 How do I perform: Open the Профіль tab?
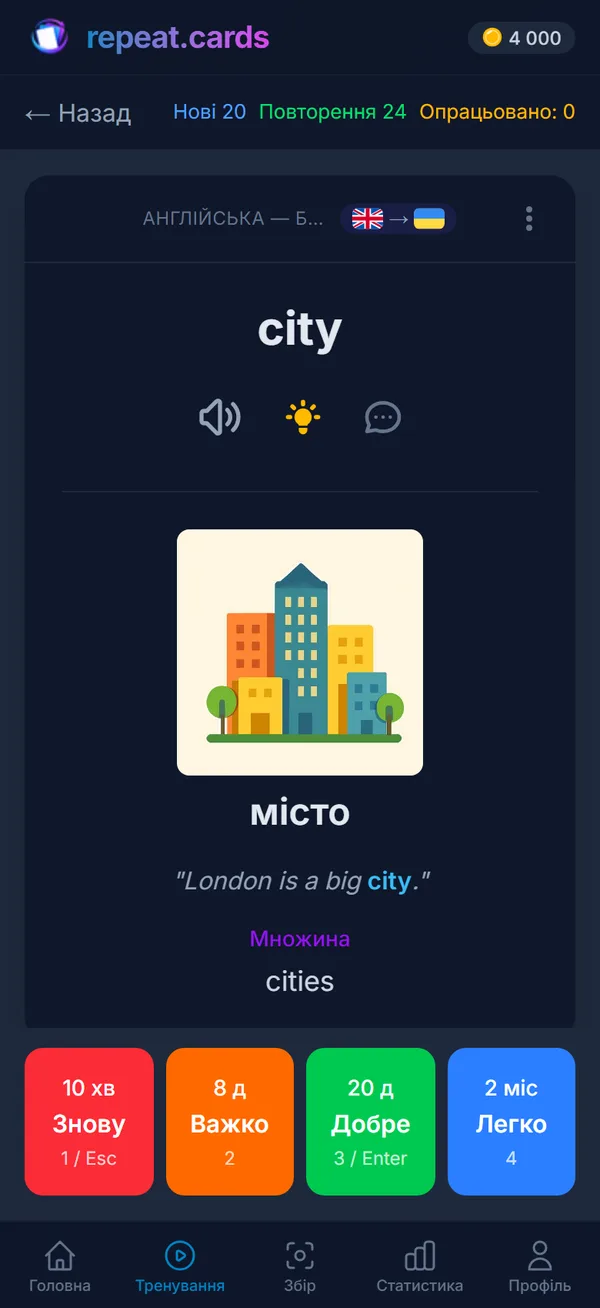pyautogui.click(x=540, y=1267)
